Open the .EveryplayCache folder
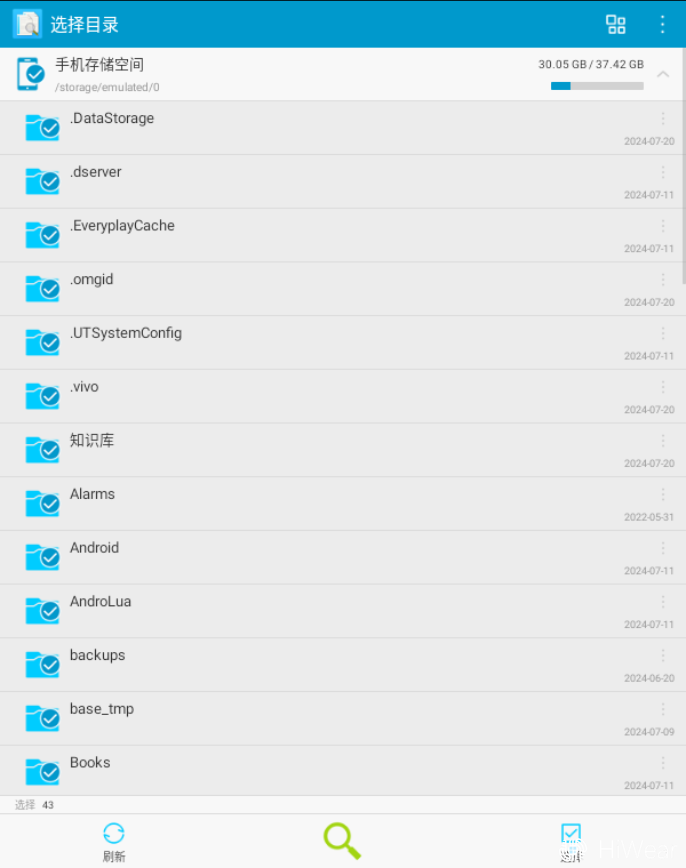The width and height of the screenshot is (686, 868). click(122, 227)
